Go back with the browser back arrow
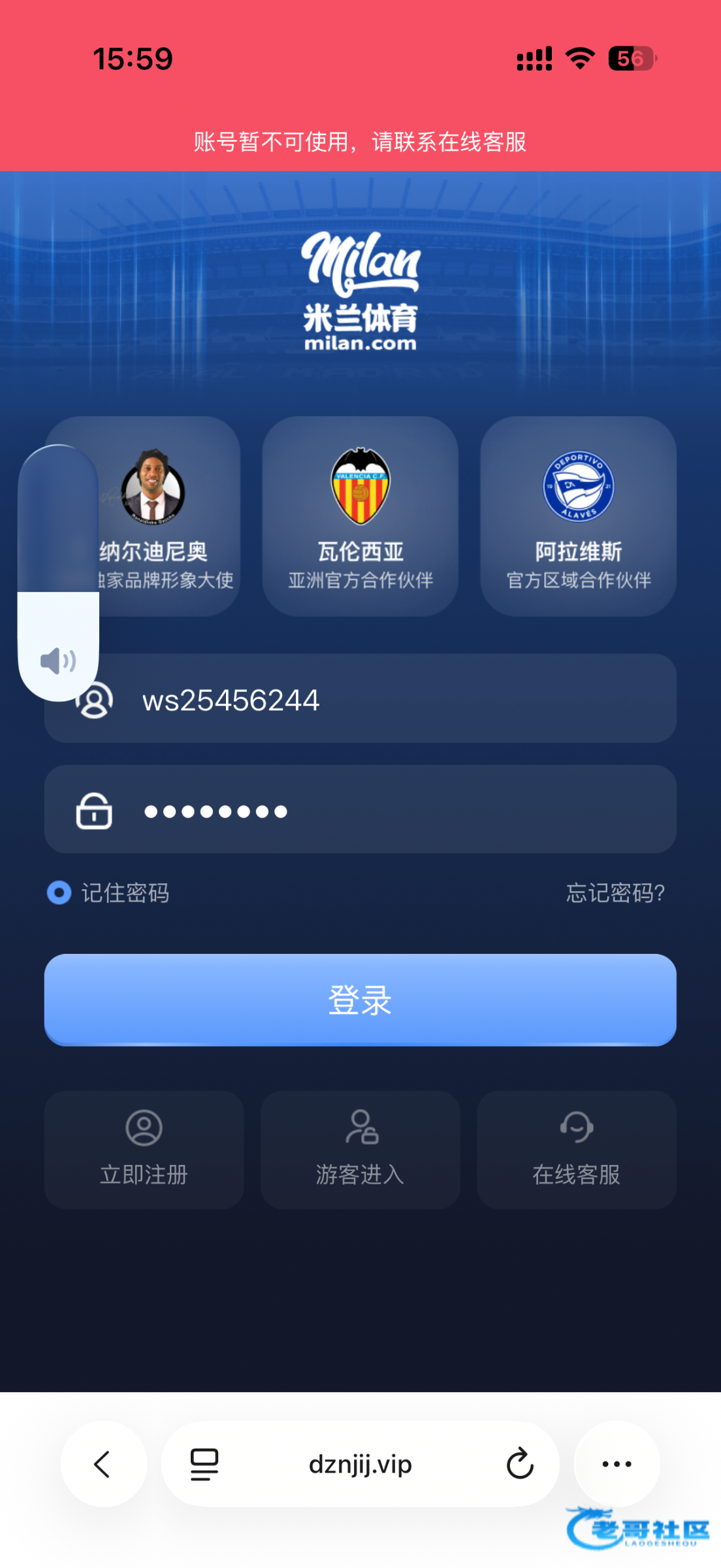Image resolution: width=721 pixels, height=1568 pixels. (103, 1464)
